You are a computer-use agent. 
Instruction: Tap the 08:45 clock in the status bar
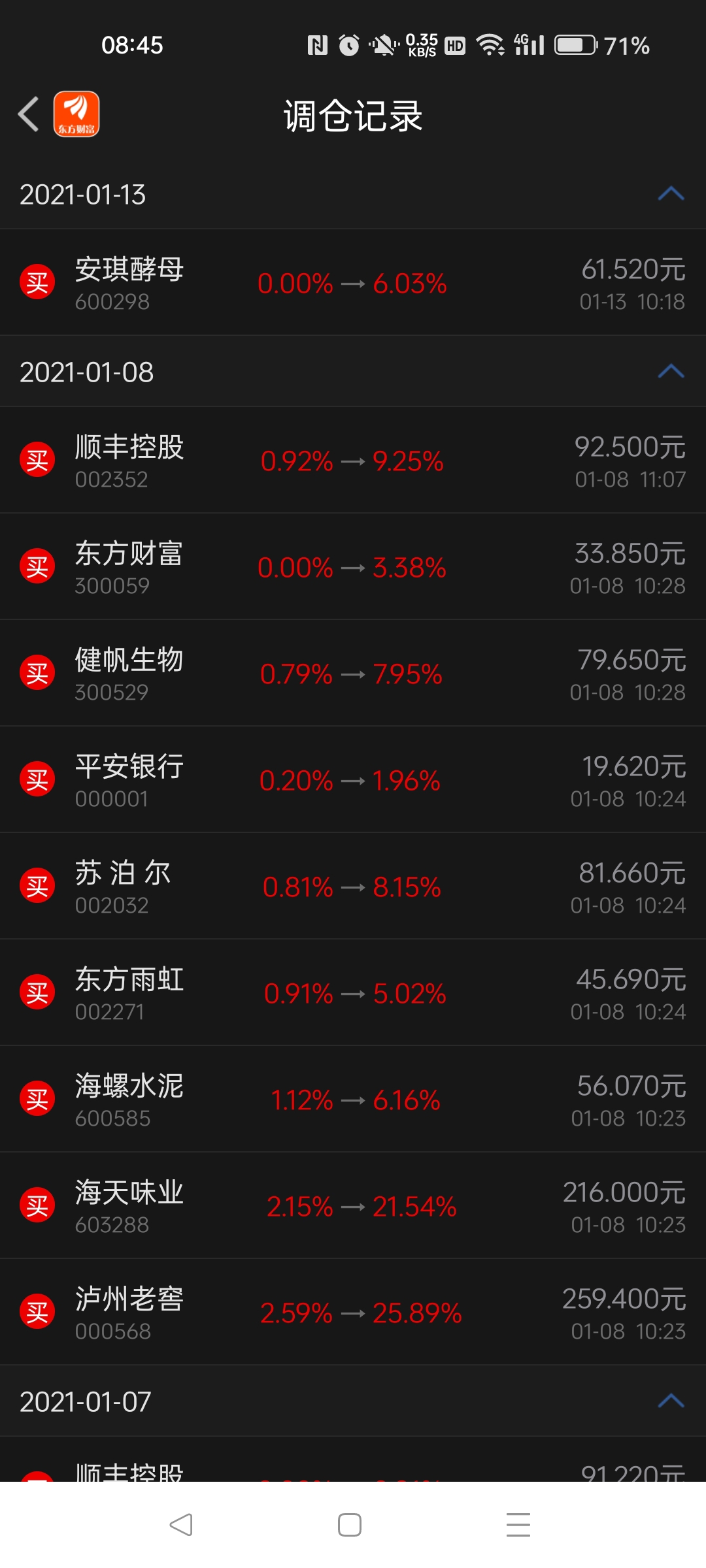pos(131,44)
